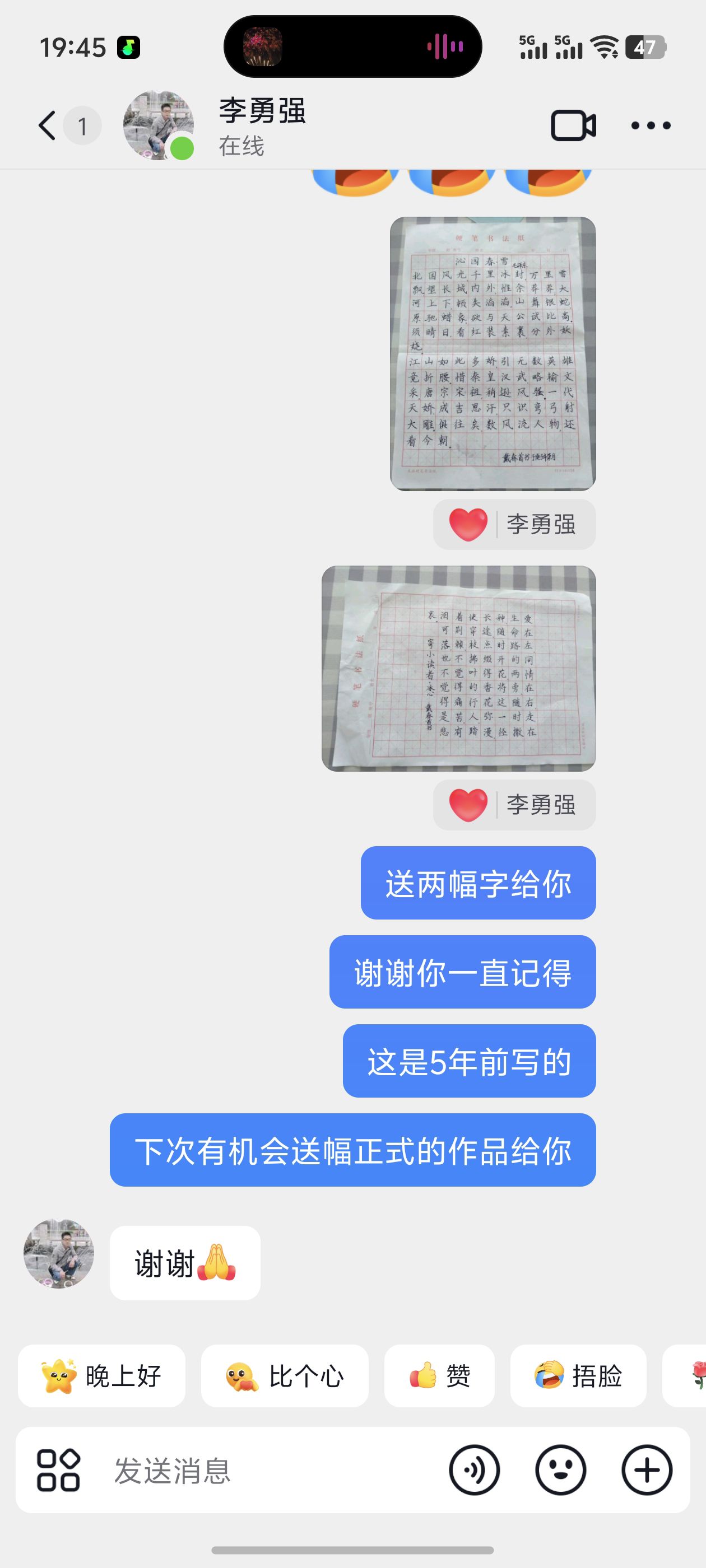Send the 赞 thumbs-up quick reply
Screen dimensions: 706x1568
(439, 1376)
